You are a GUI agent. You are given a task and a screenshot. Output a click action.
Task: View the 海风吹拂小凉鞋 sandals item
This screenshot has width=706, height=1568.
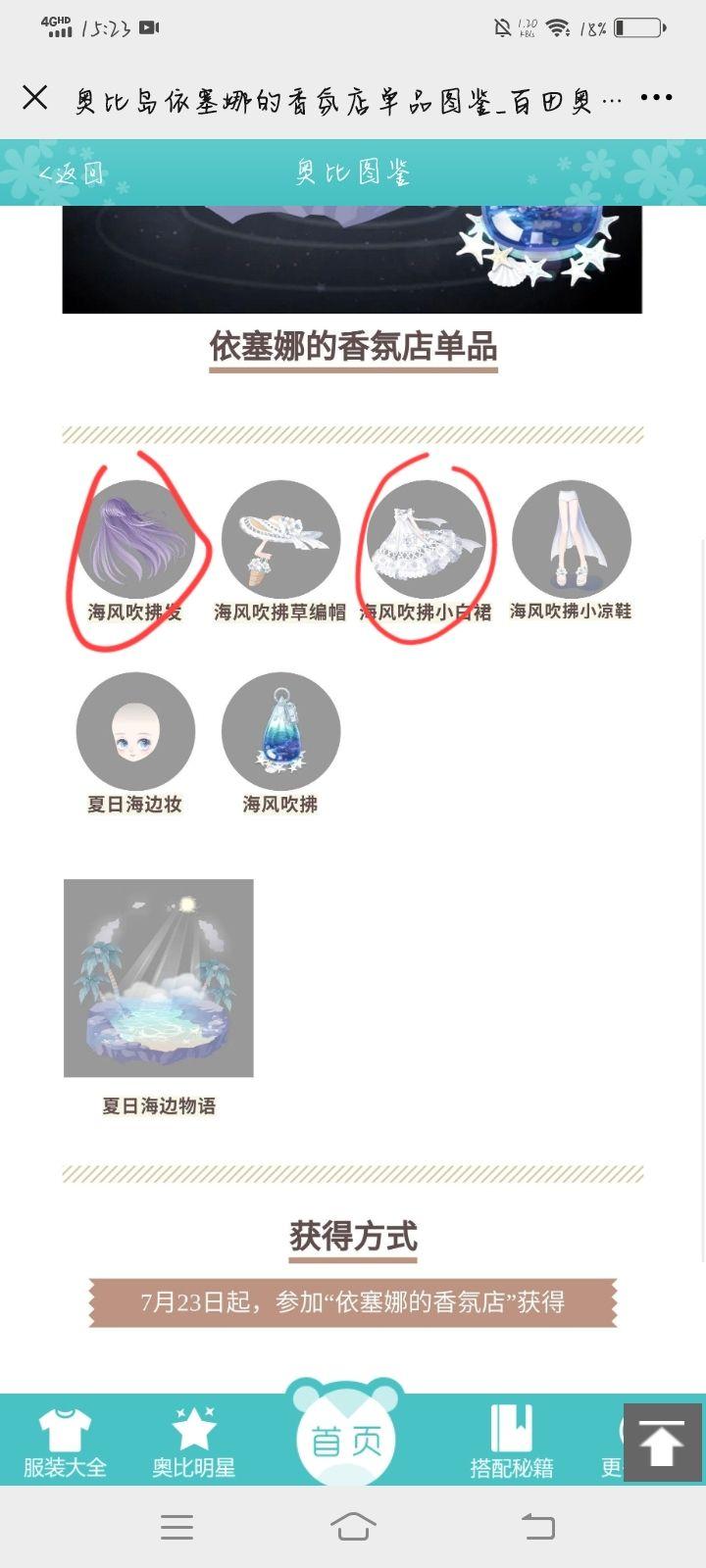pos(571,540)
